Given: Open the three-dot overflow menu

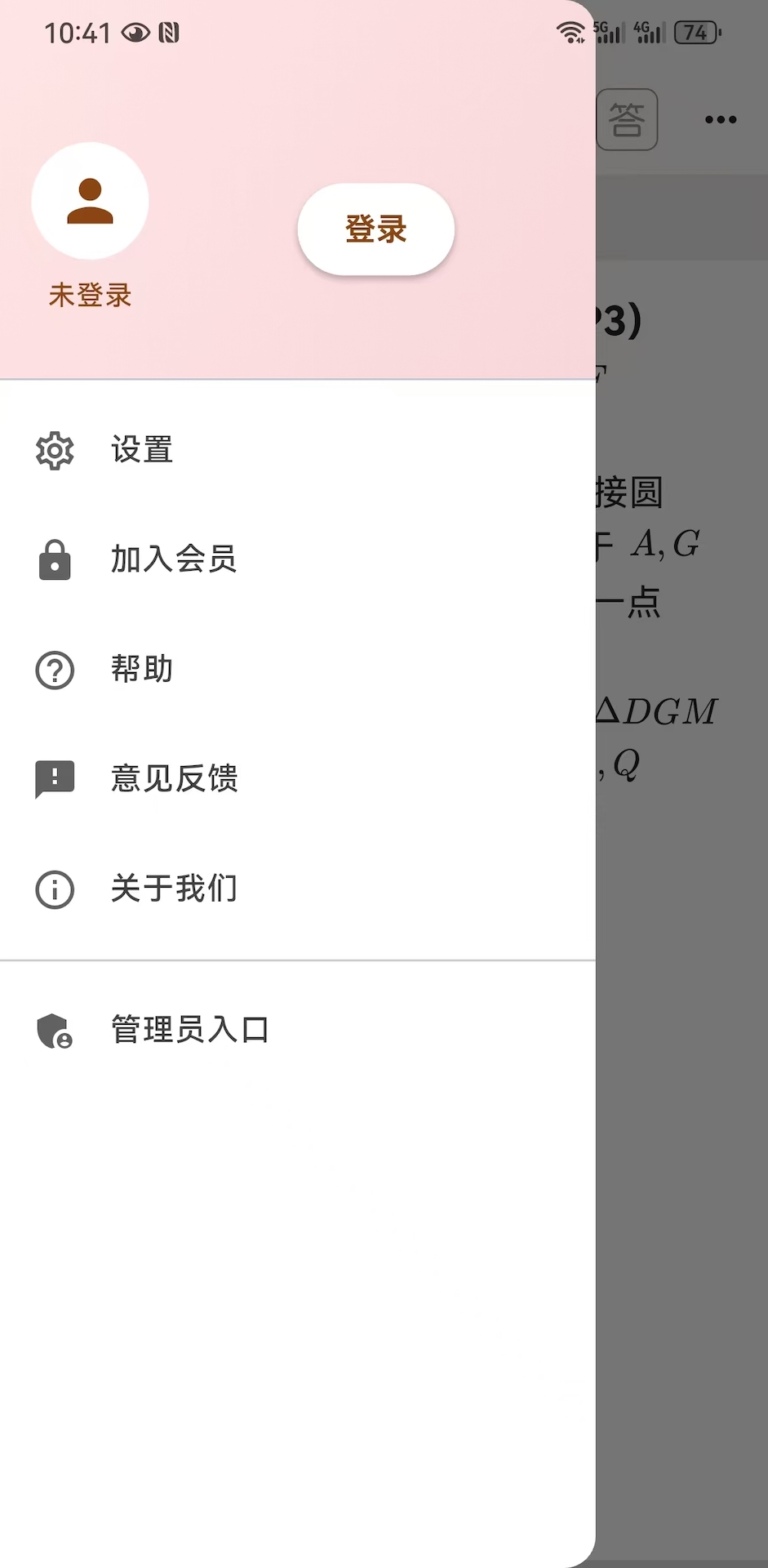Looking at the screenshot, I should [x=721, y=119].
